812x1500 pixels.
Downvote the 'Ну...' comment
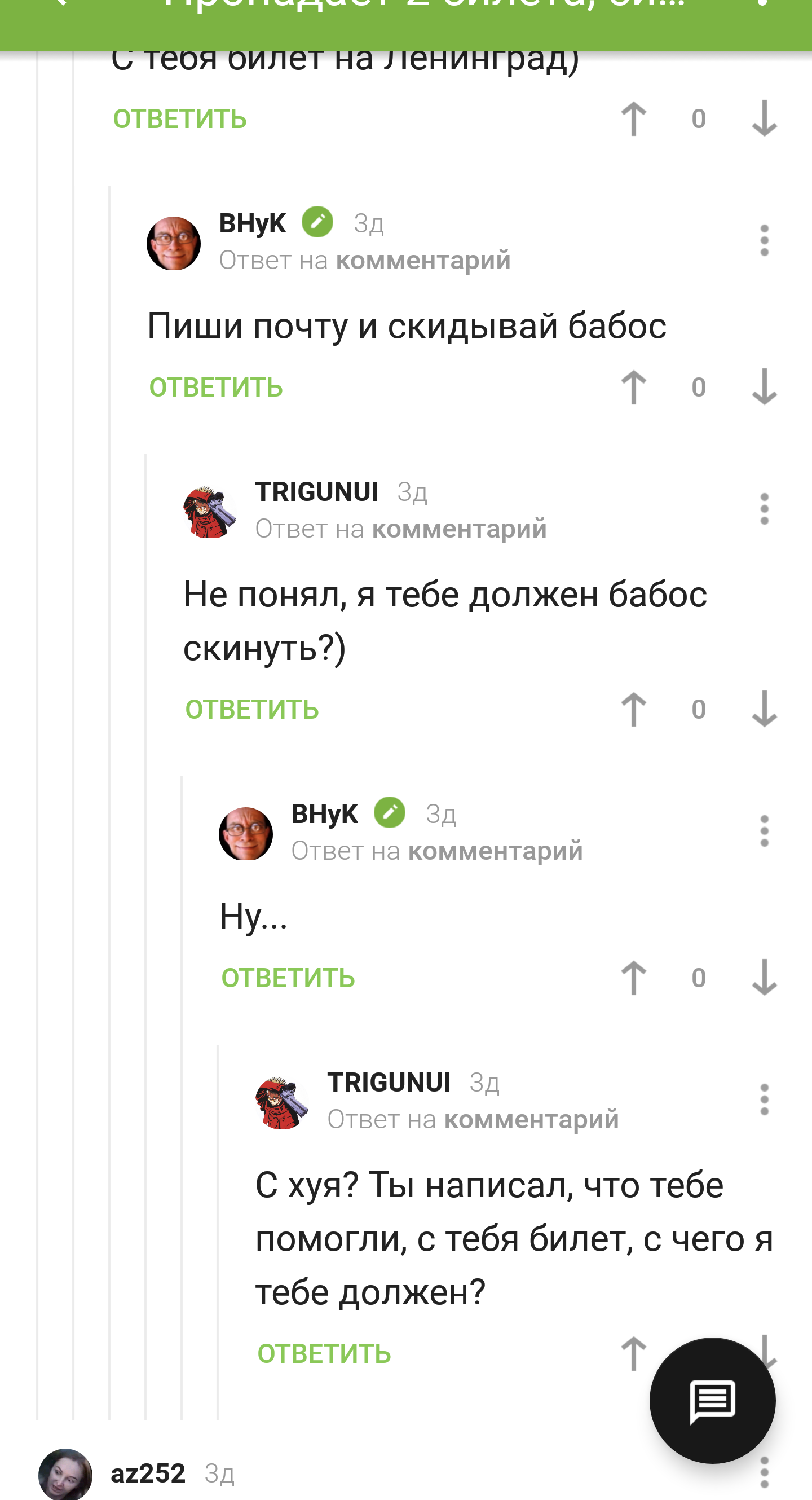[764, 978]
